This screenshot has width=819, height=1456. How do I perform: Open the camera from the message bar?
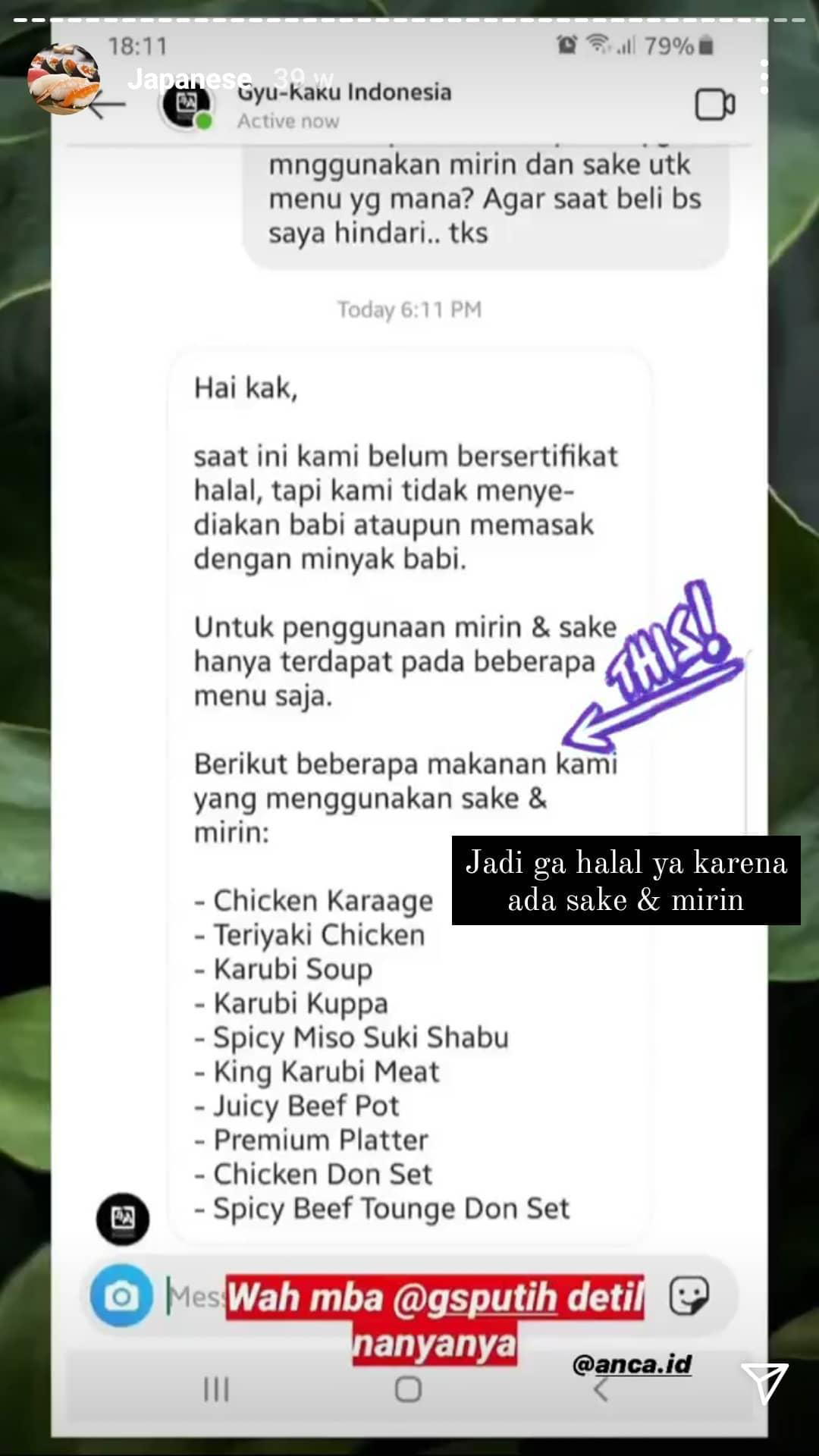point(120,1297)
